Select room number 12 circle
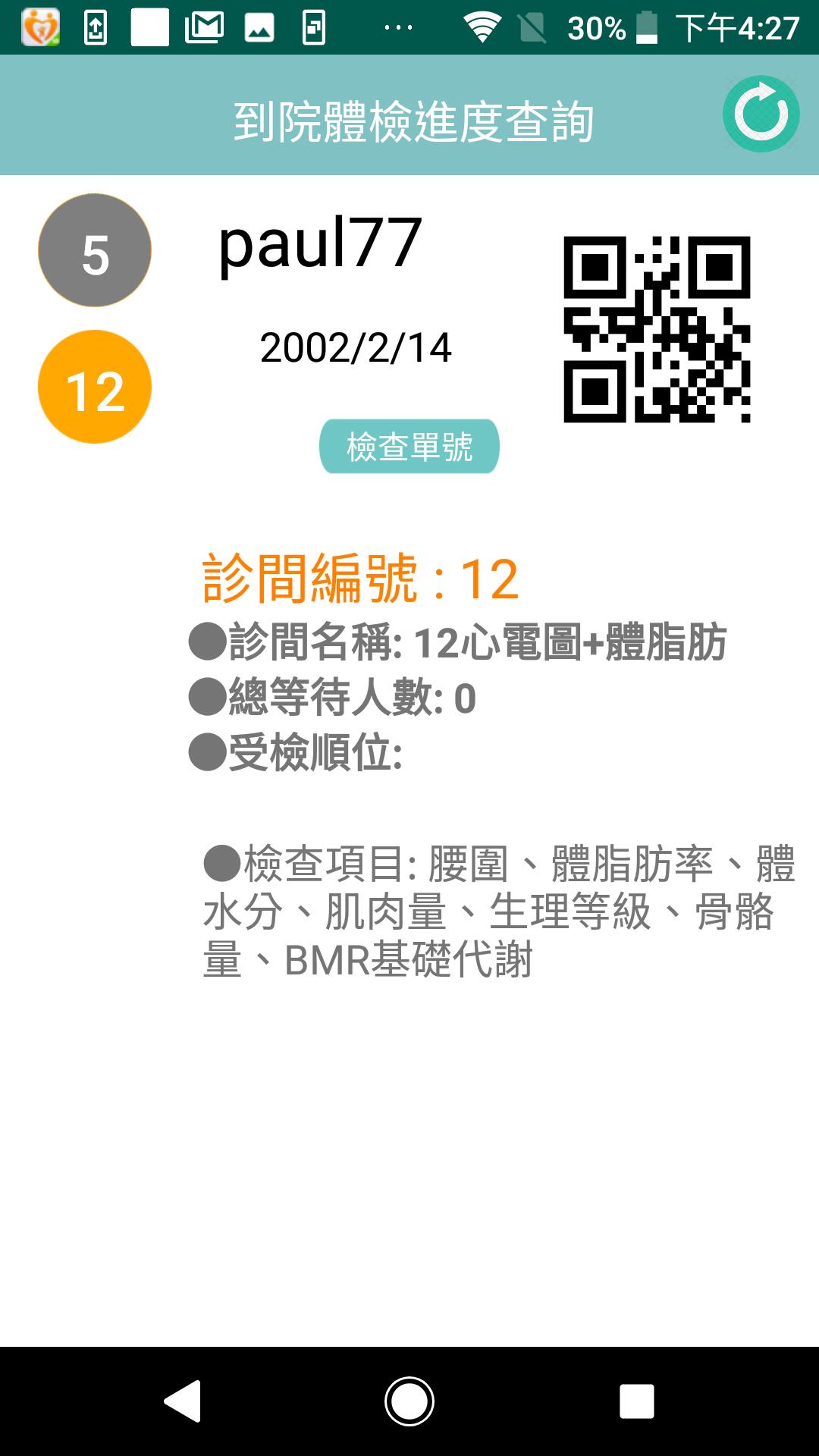 [x=95, y=387]
